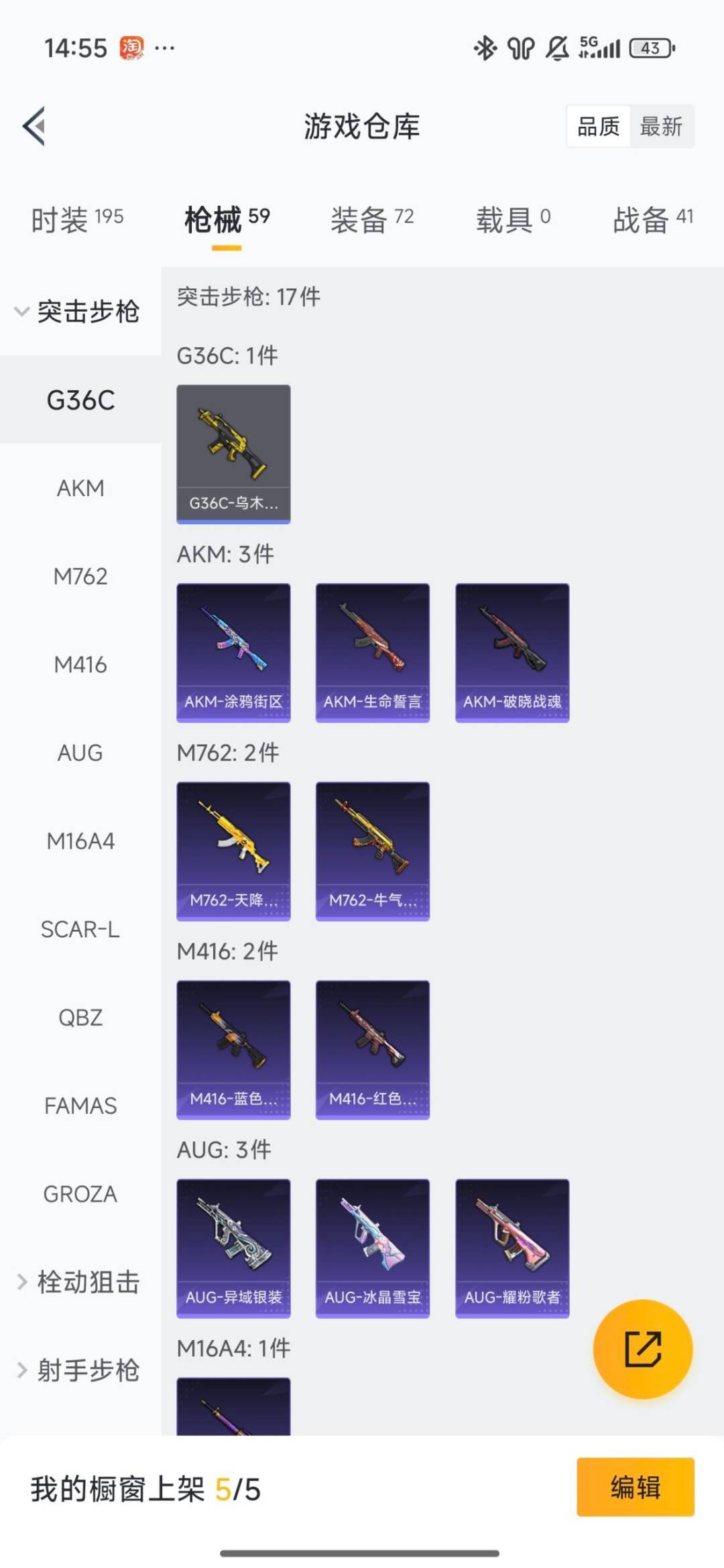Open the AKM-涂鸦街区 skin tile
Screen dimensions: 724x1568
[x=233, y=652]
